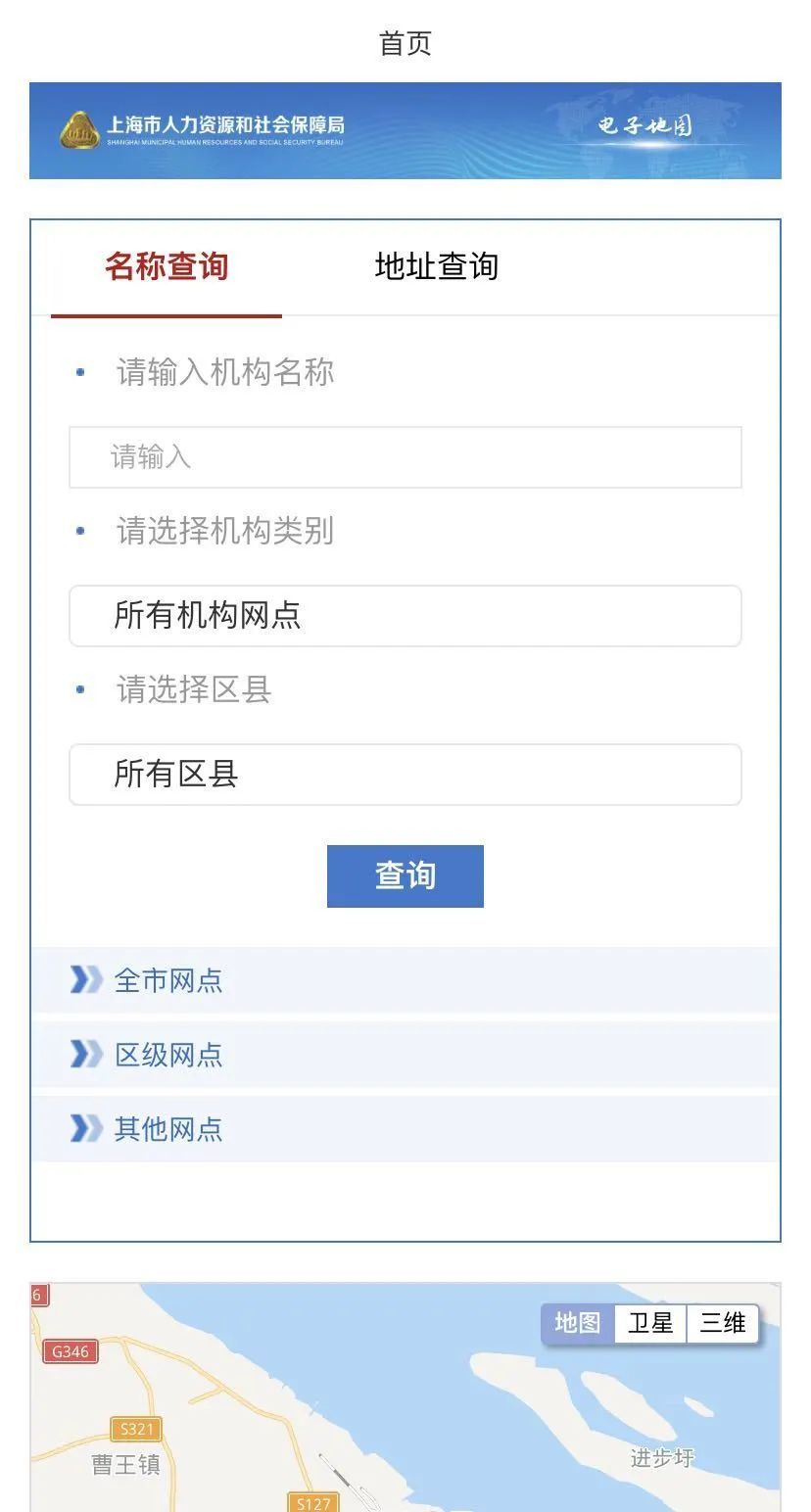
Task: Expand the 全市网点 section
Action: click(x=405, y=980)
